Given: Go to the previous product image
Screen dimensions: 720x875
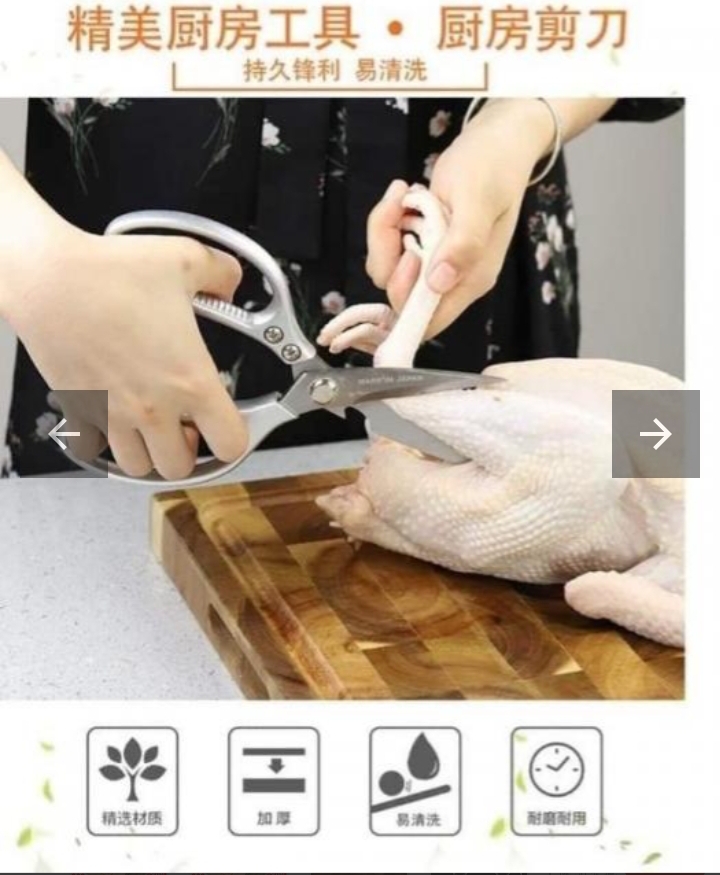Looking at the screenshot, I should (65, 434).
